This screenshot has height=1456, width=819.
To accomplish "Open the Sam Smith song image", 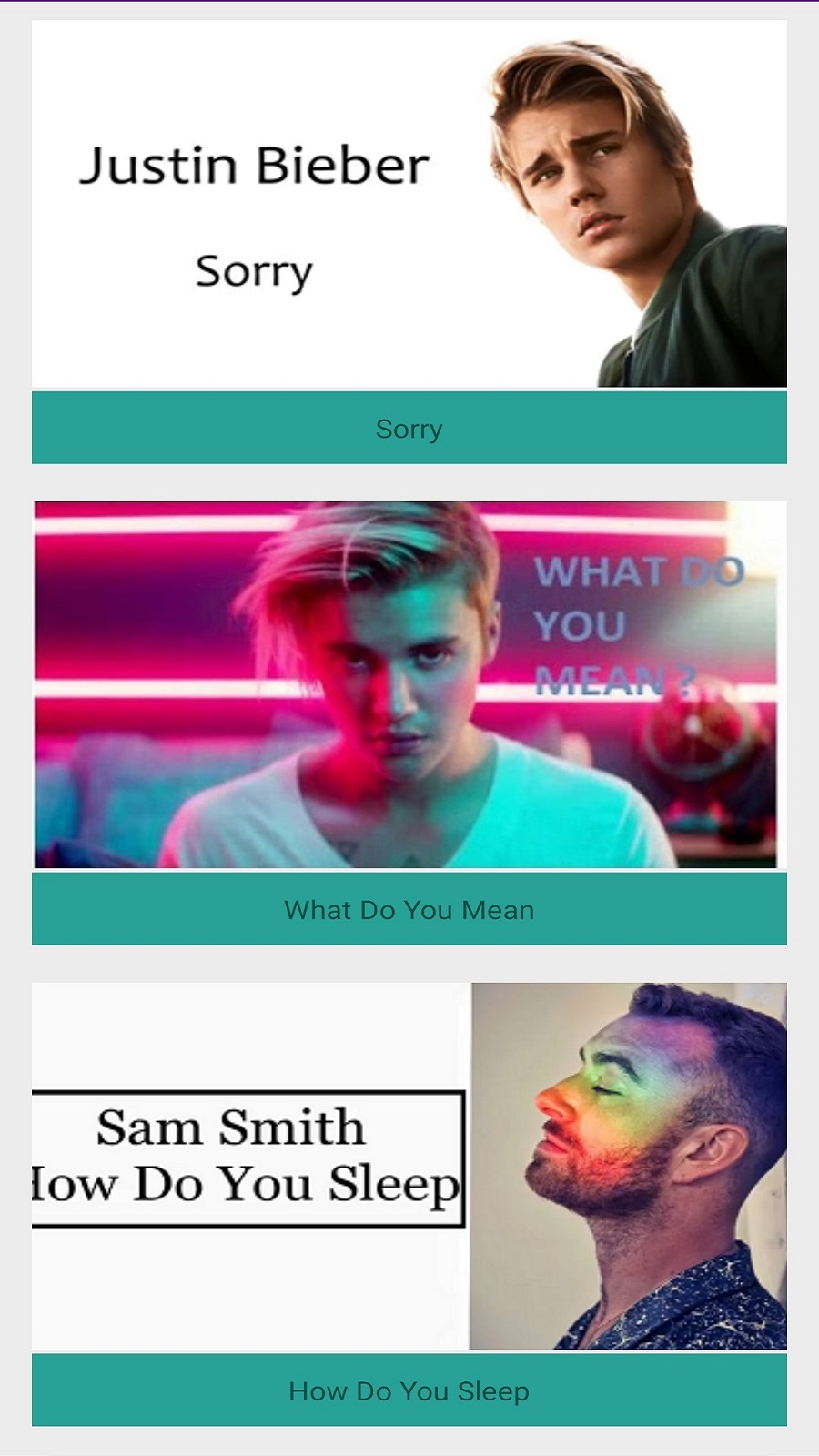I will [x=409, y=1166].
